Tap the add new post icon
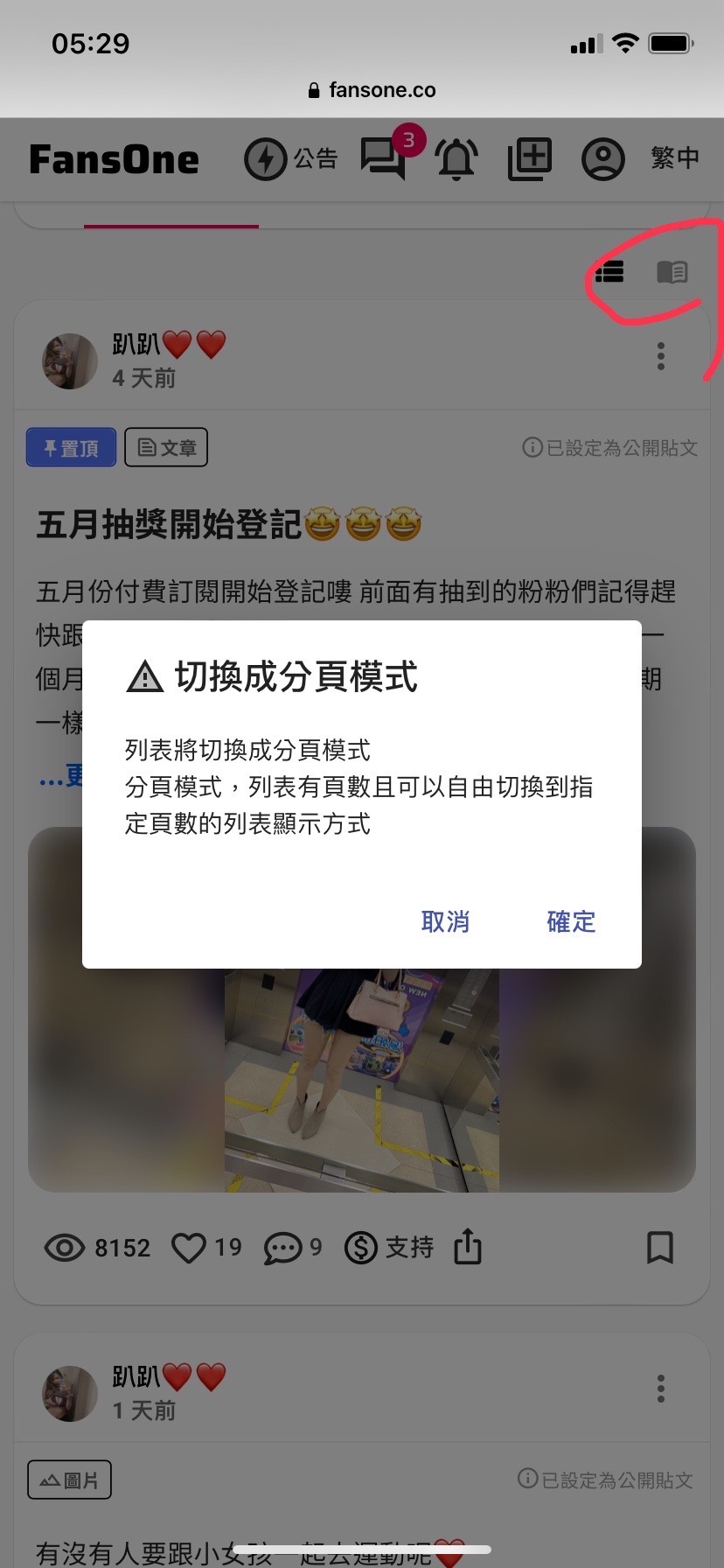The height and width of the screenshot is (1568, 724). [530, 159]
